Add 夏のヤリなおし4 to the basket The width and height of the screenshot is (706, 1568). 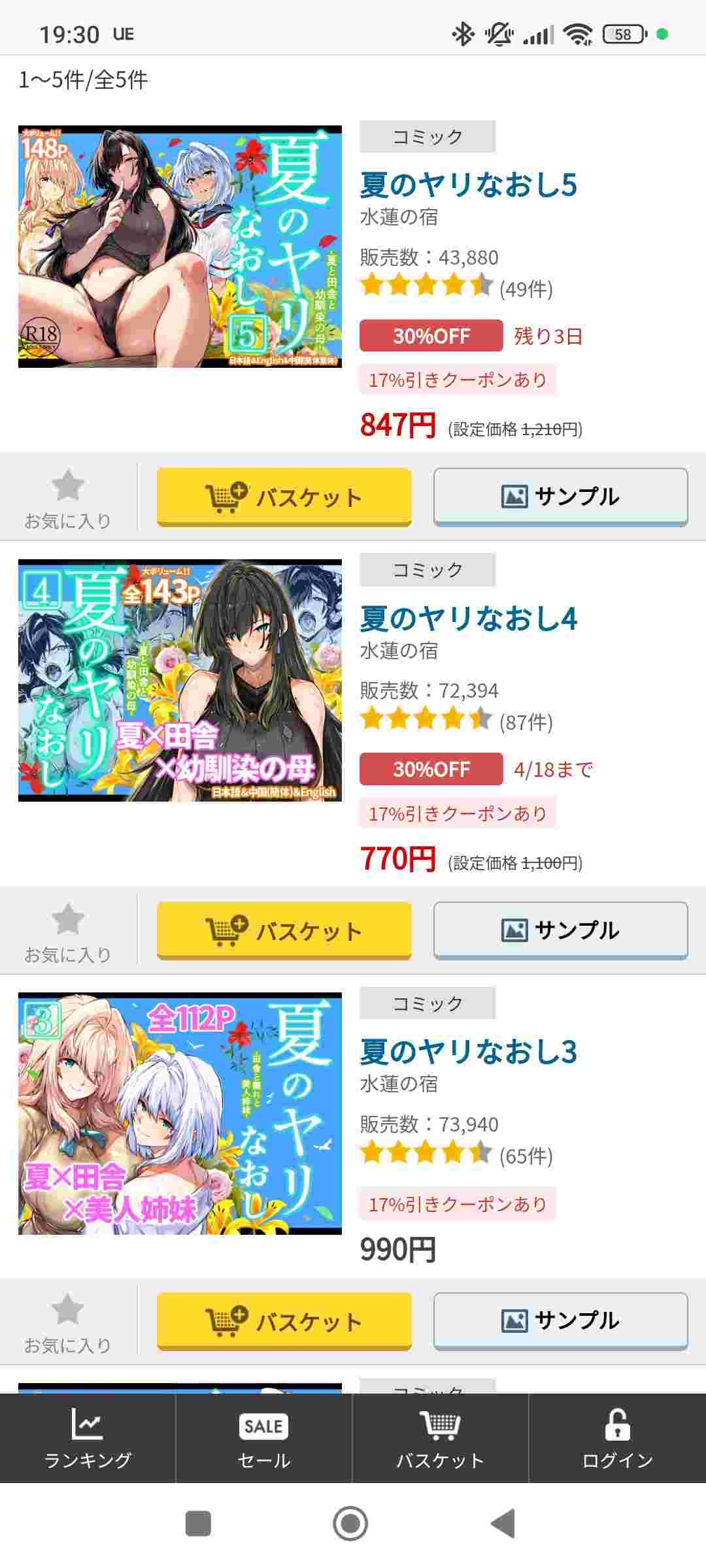[x=284, y=930]
